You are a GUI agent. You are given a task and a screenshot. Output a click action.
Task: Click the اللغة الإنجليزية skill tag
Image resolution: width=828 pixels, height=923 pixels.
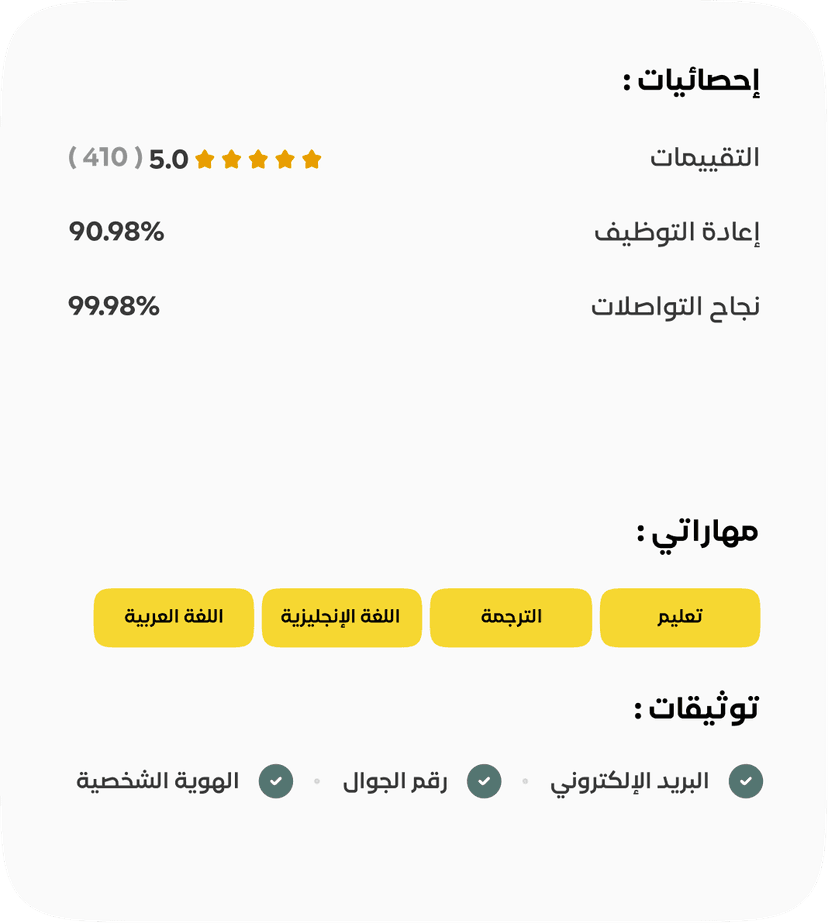342,618
